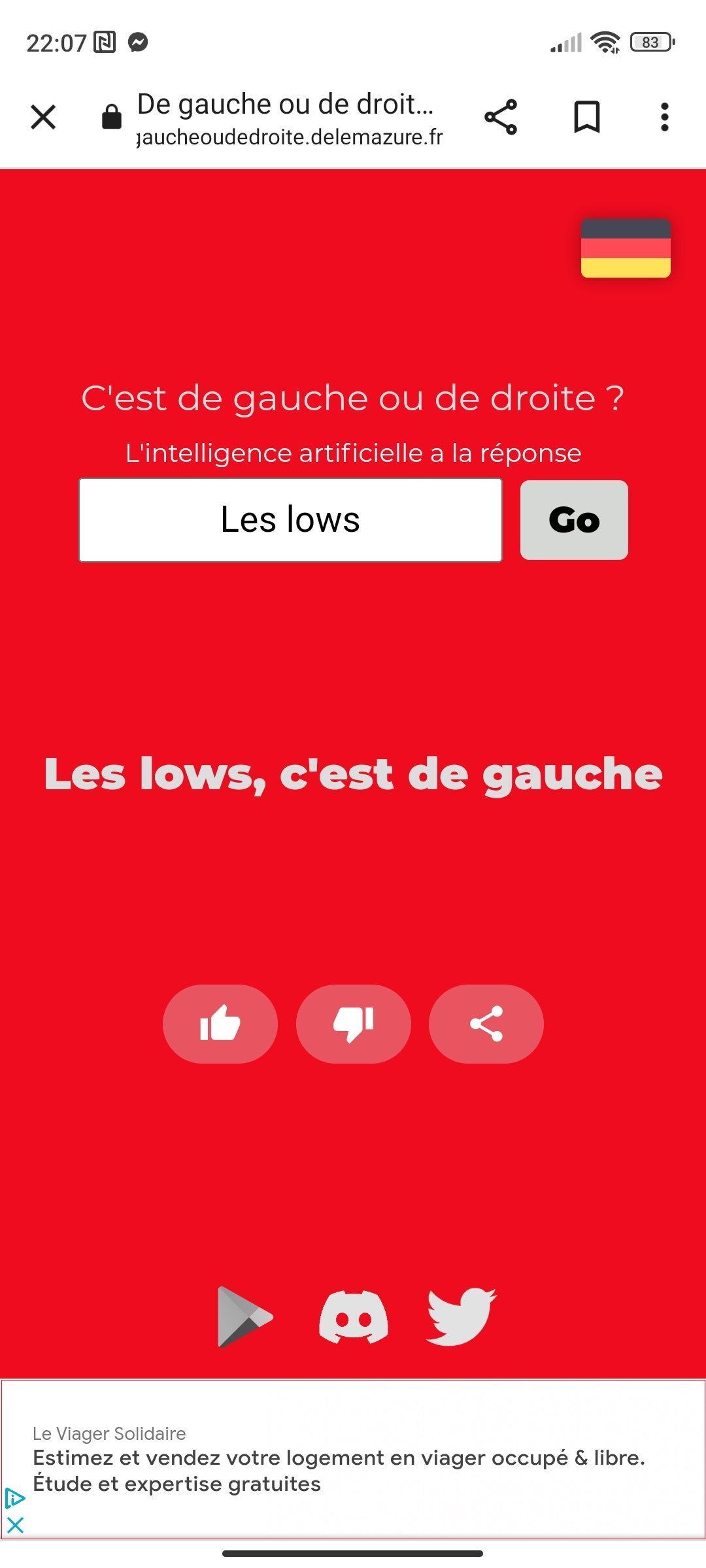Switch language with the German flag
706x1568 pixels.
coord(626,248)
